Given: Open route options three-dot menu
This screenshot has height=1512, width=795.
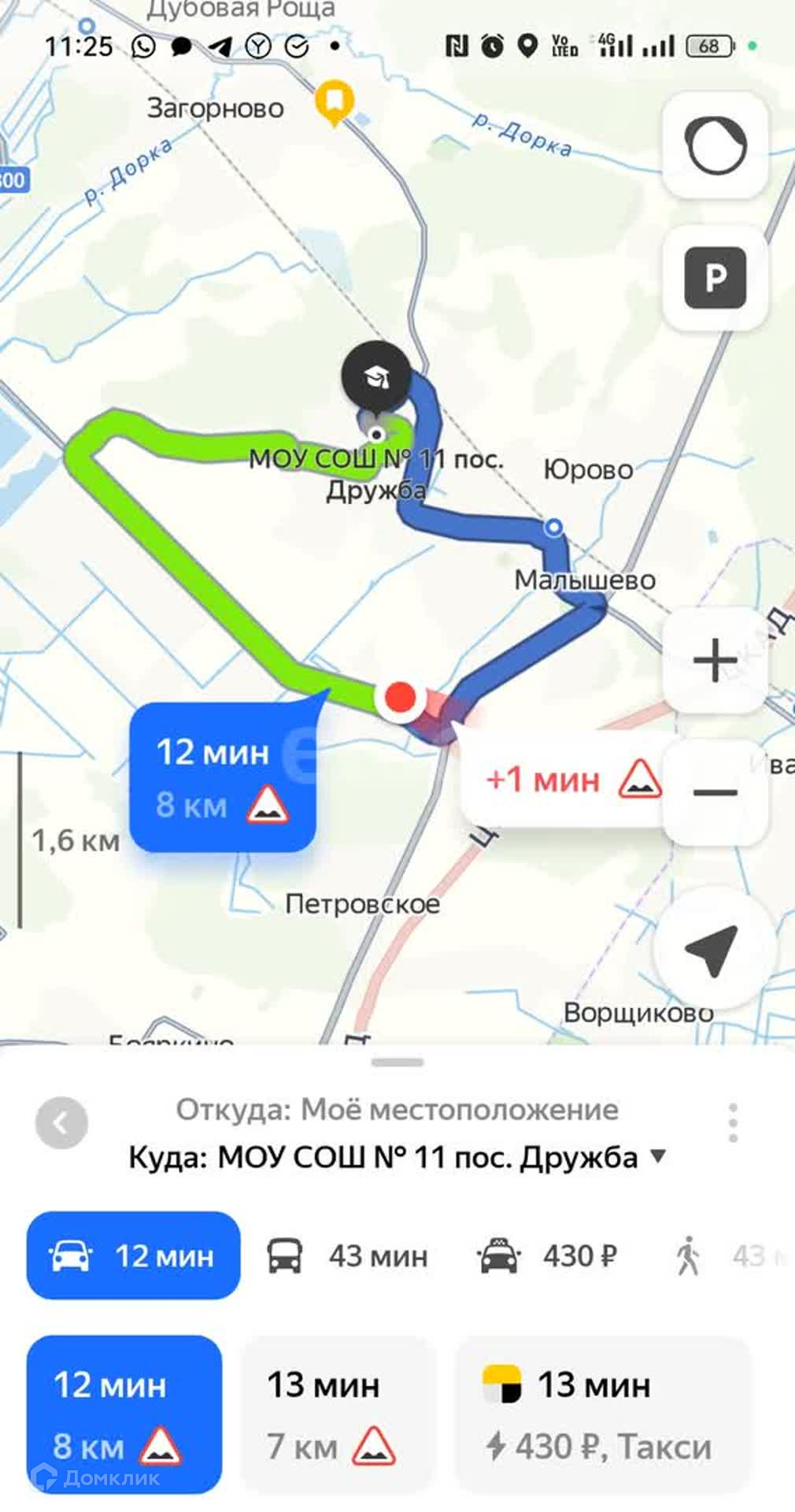Looking at the screenshot, I should (x=733, y=1123).
